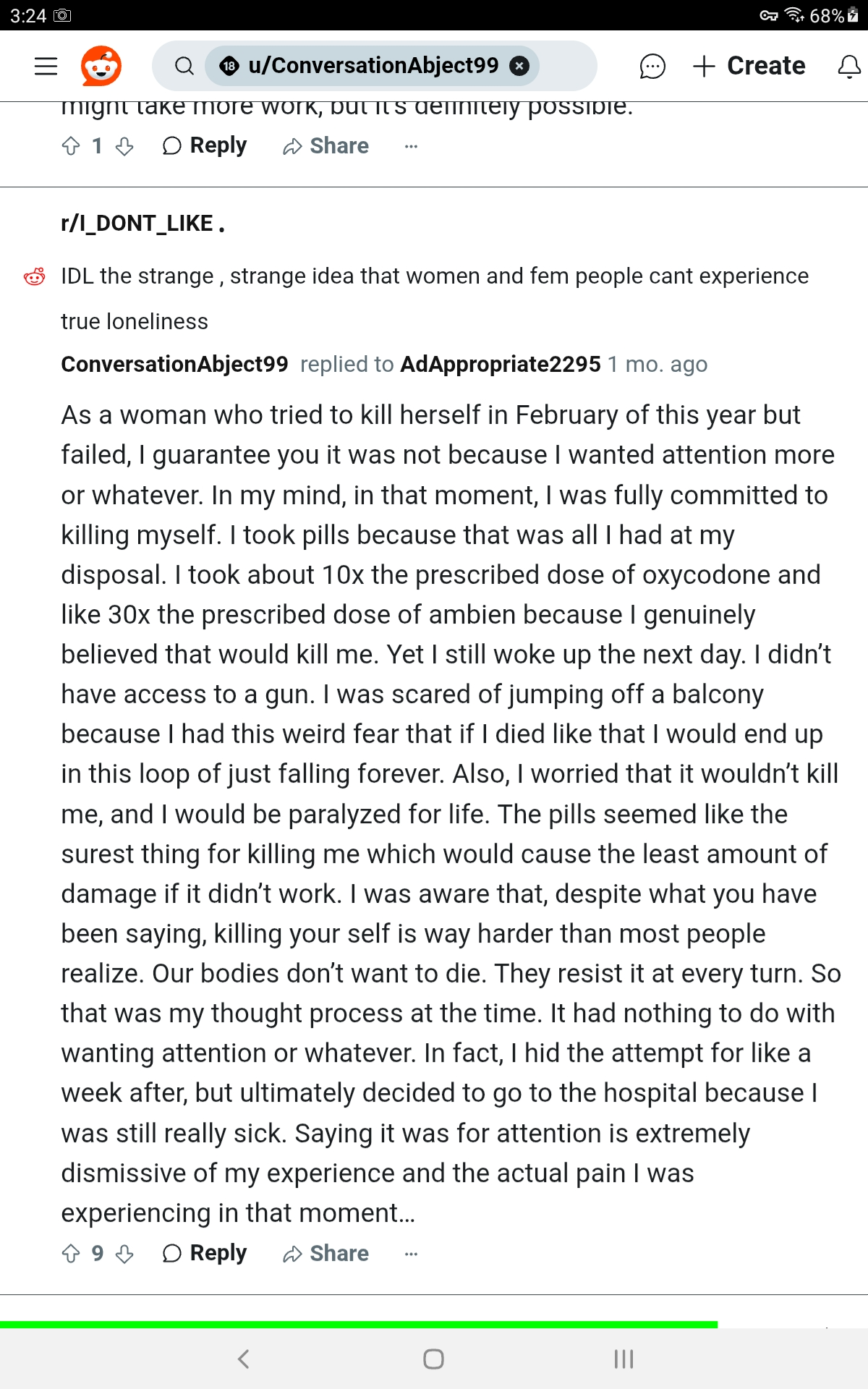
Task: Open the chat messages icon
Action: tap(652, 66)
